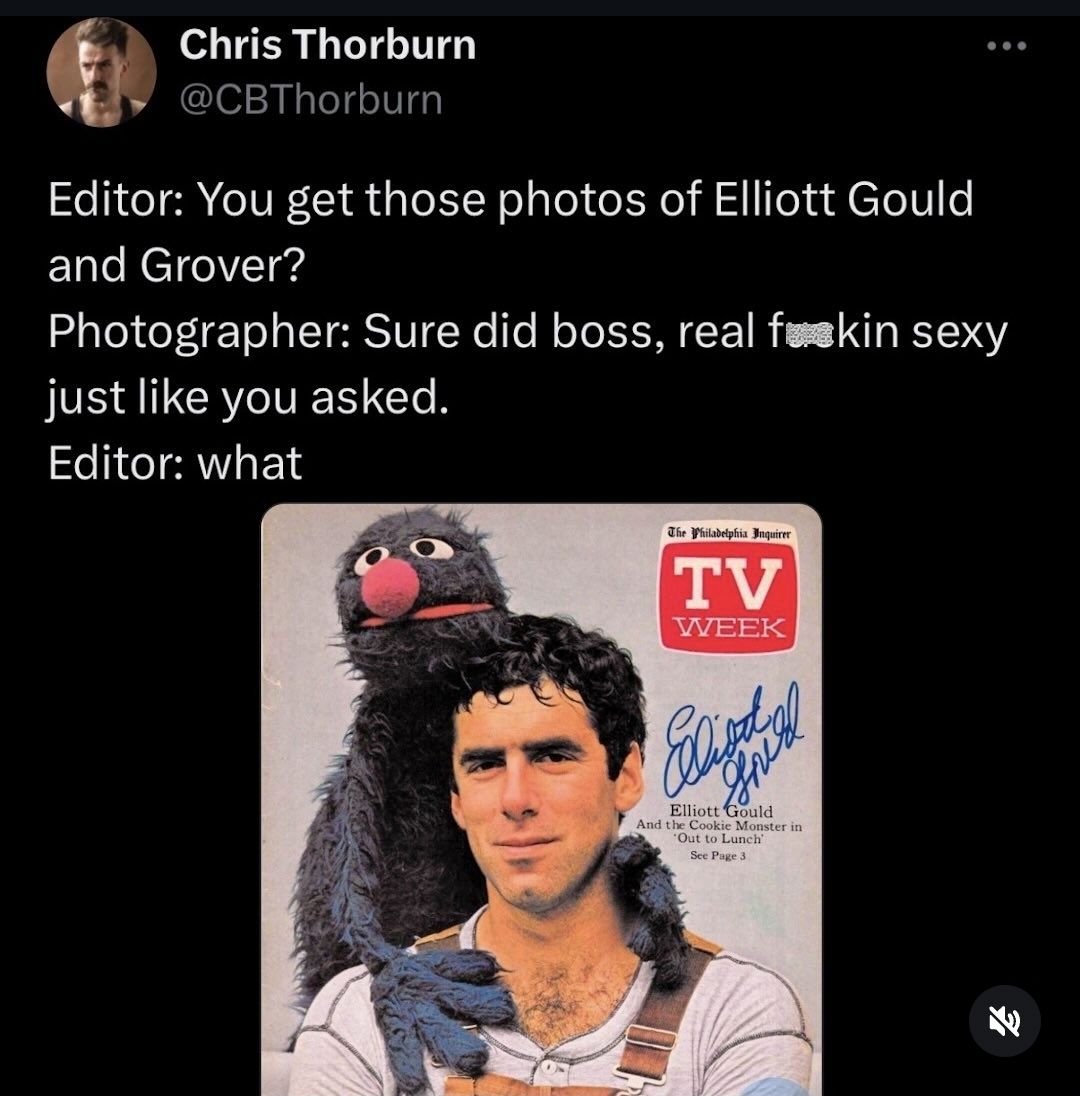
Task: Open Chris Thorburn's profile from his name
Action: pos(328,44)
